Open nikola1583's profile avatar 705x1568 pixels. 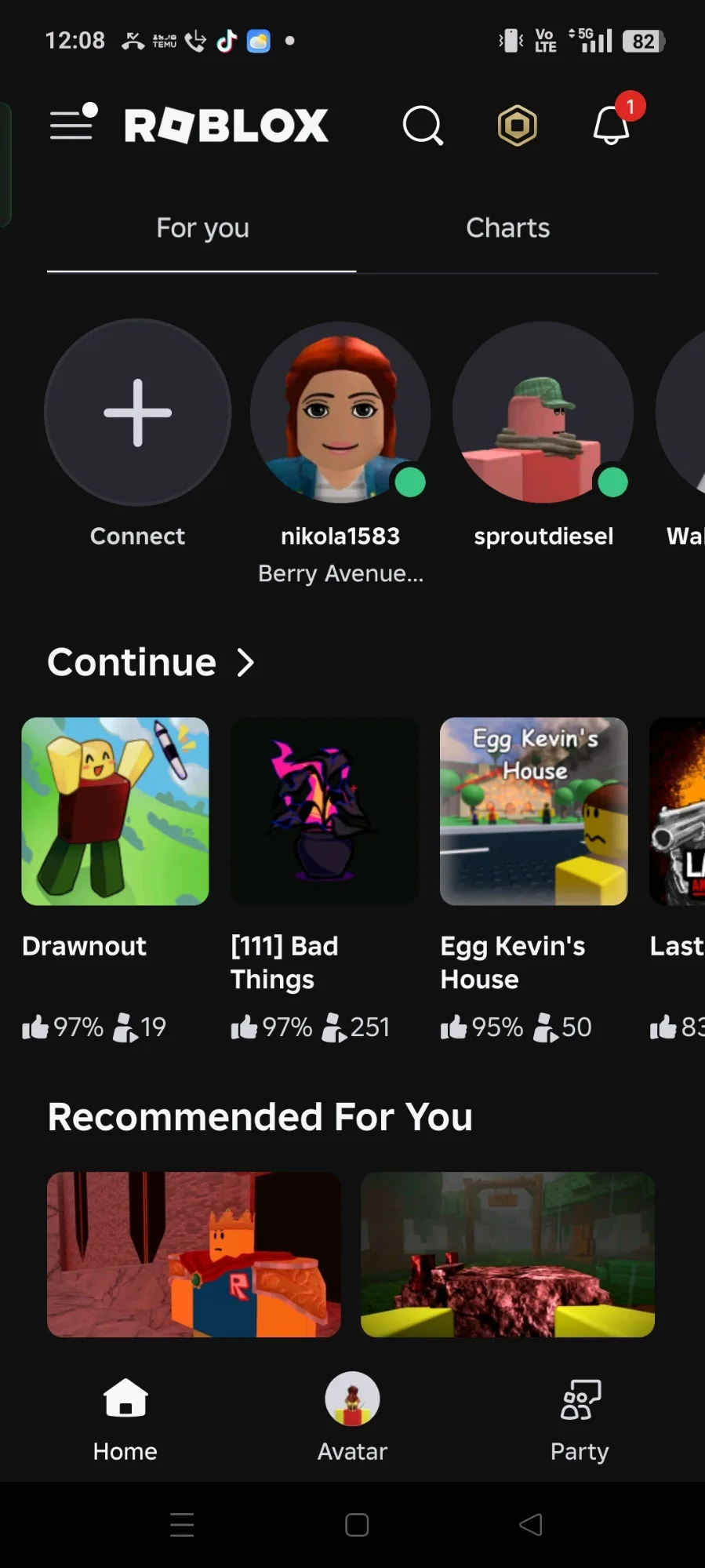[340, 413]
